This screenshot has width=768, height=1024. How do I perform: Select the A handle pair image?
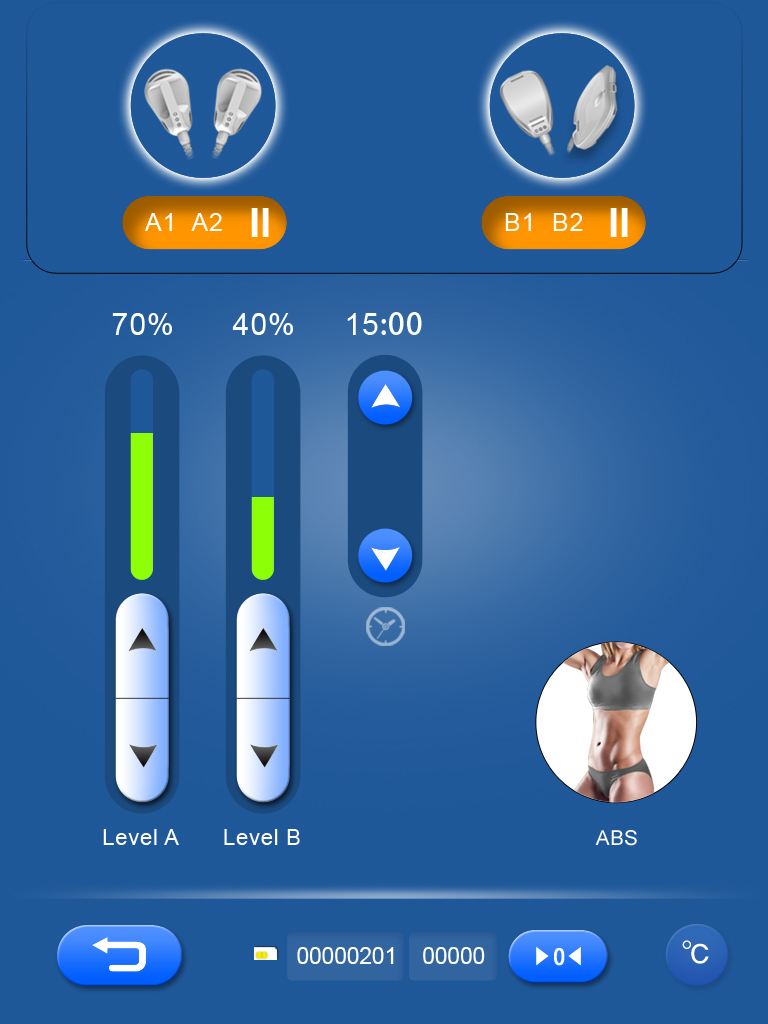pos(204,106)
